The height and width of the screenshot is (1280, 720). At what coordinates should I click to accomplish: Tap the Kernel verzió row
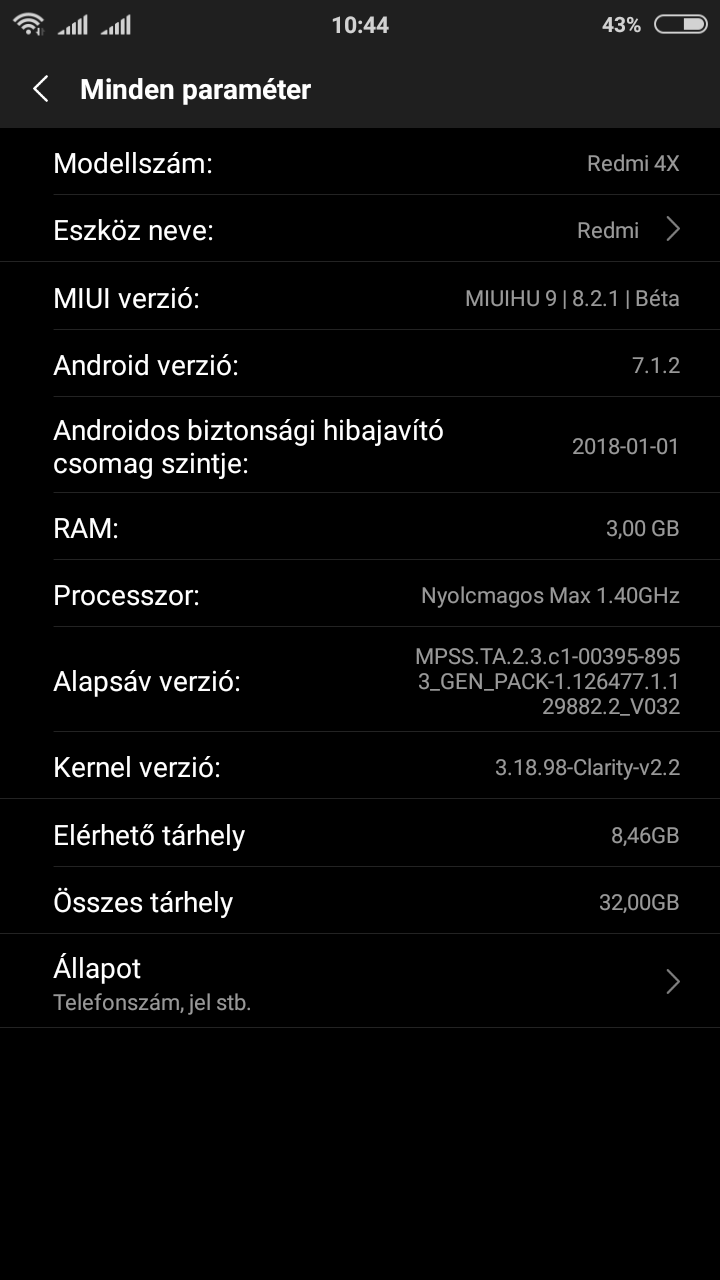pyautogui.click(x=360, y=766)
